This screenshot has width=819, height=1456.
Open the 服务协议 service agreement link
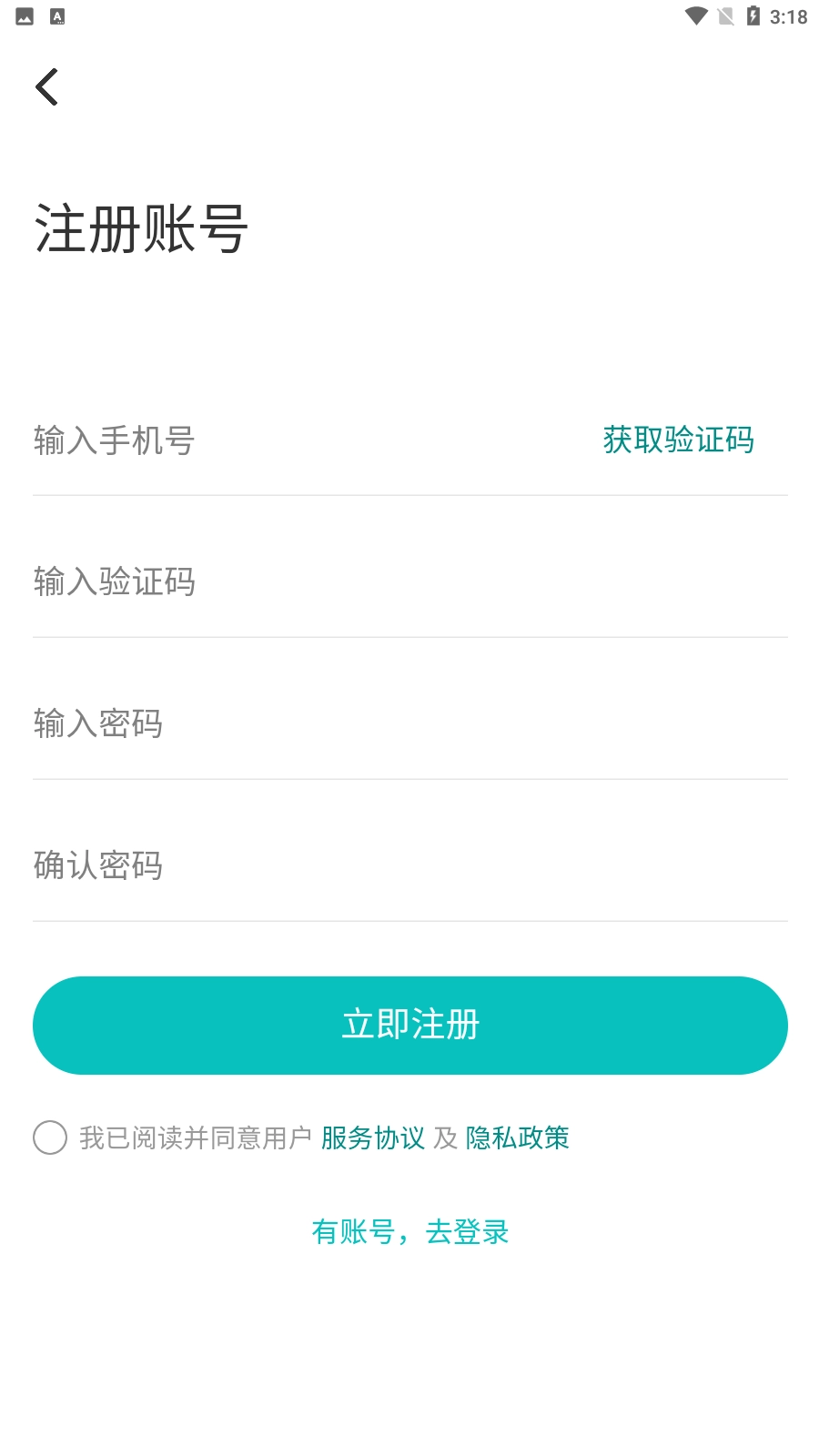click(373, 1137)
